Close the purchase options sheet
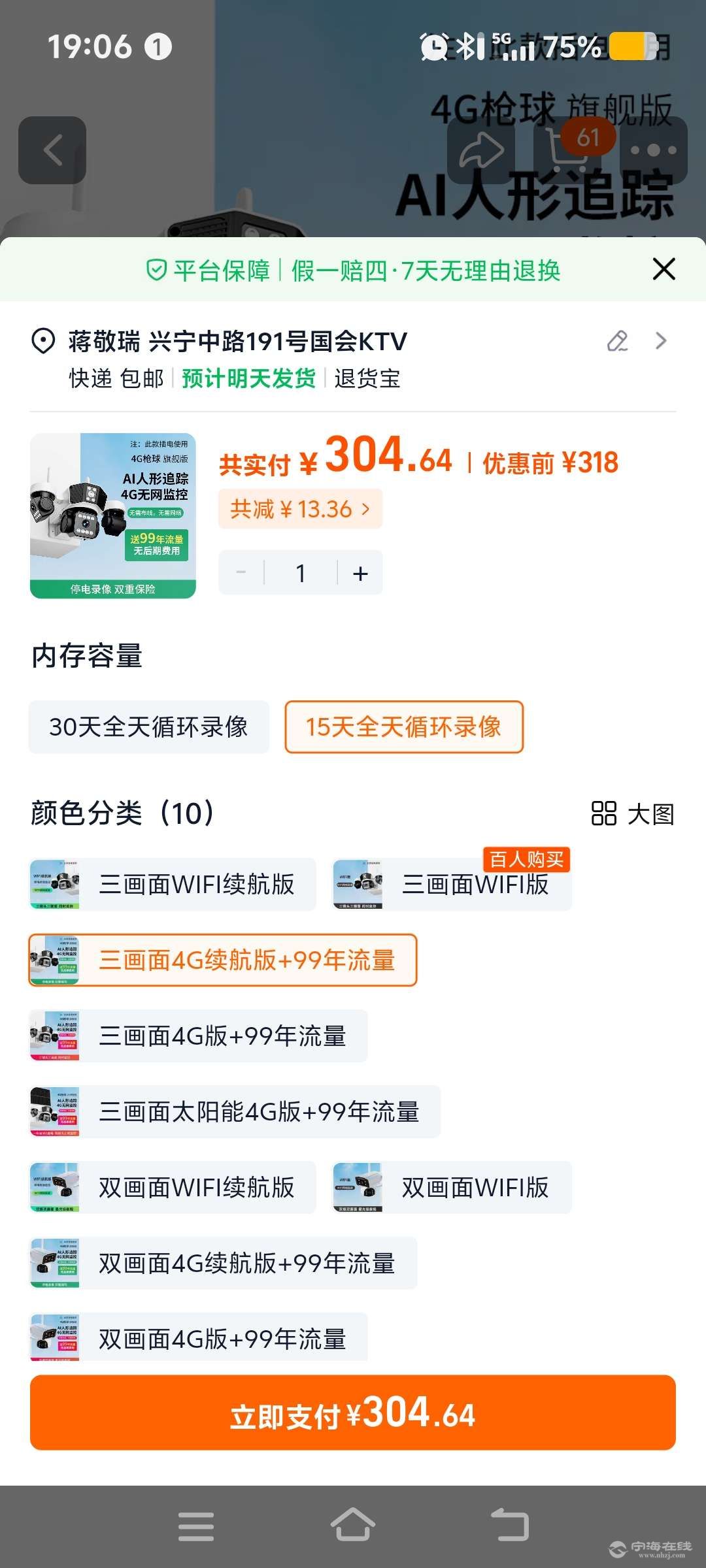The width and height of the screenshot is (706, 1568). click(664, 269)
